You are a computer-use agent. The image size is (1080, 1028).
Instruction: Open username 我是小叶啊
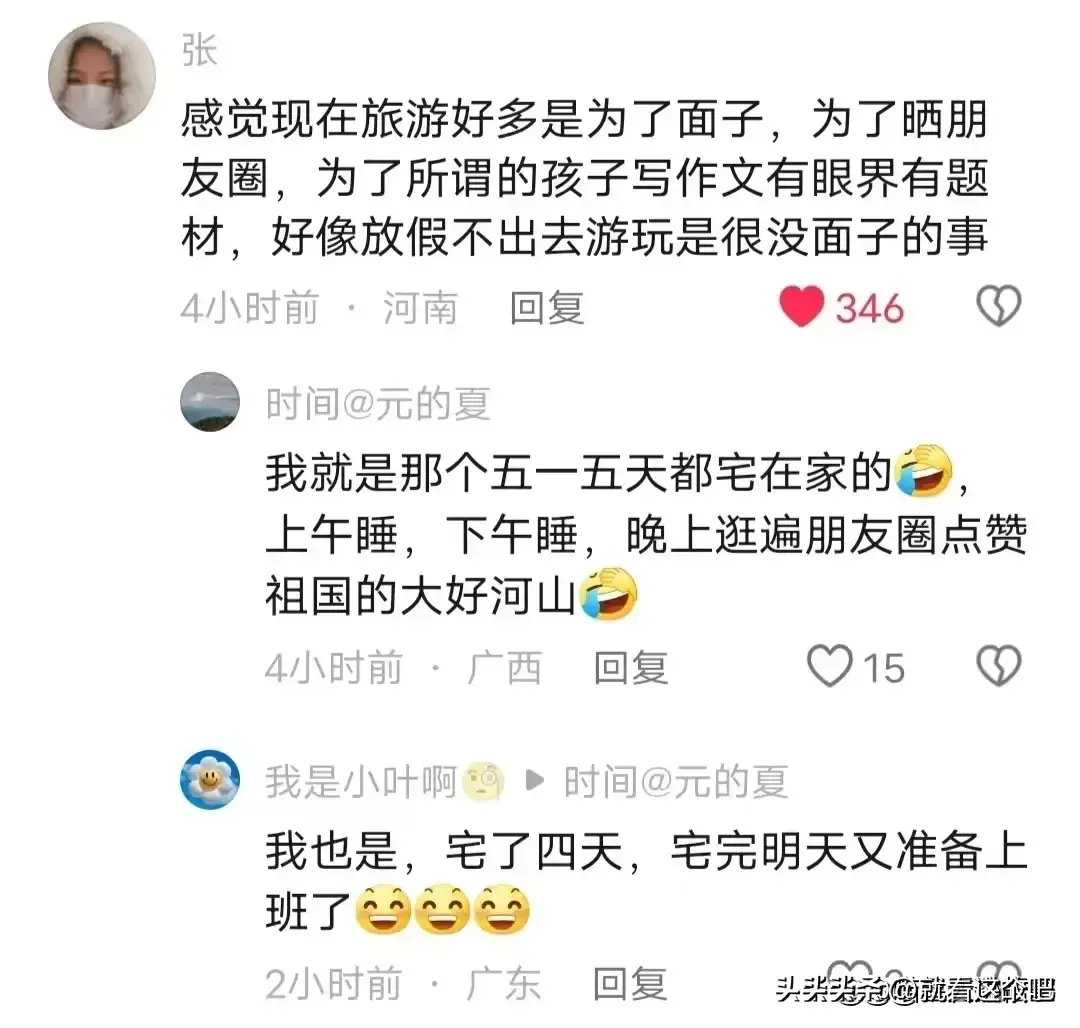[x=360, y=782]
